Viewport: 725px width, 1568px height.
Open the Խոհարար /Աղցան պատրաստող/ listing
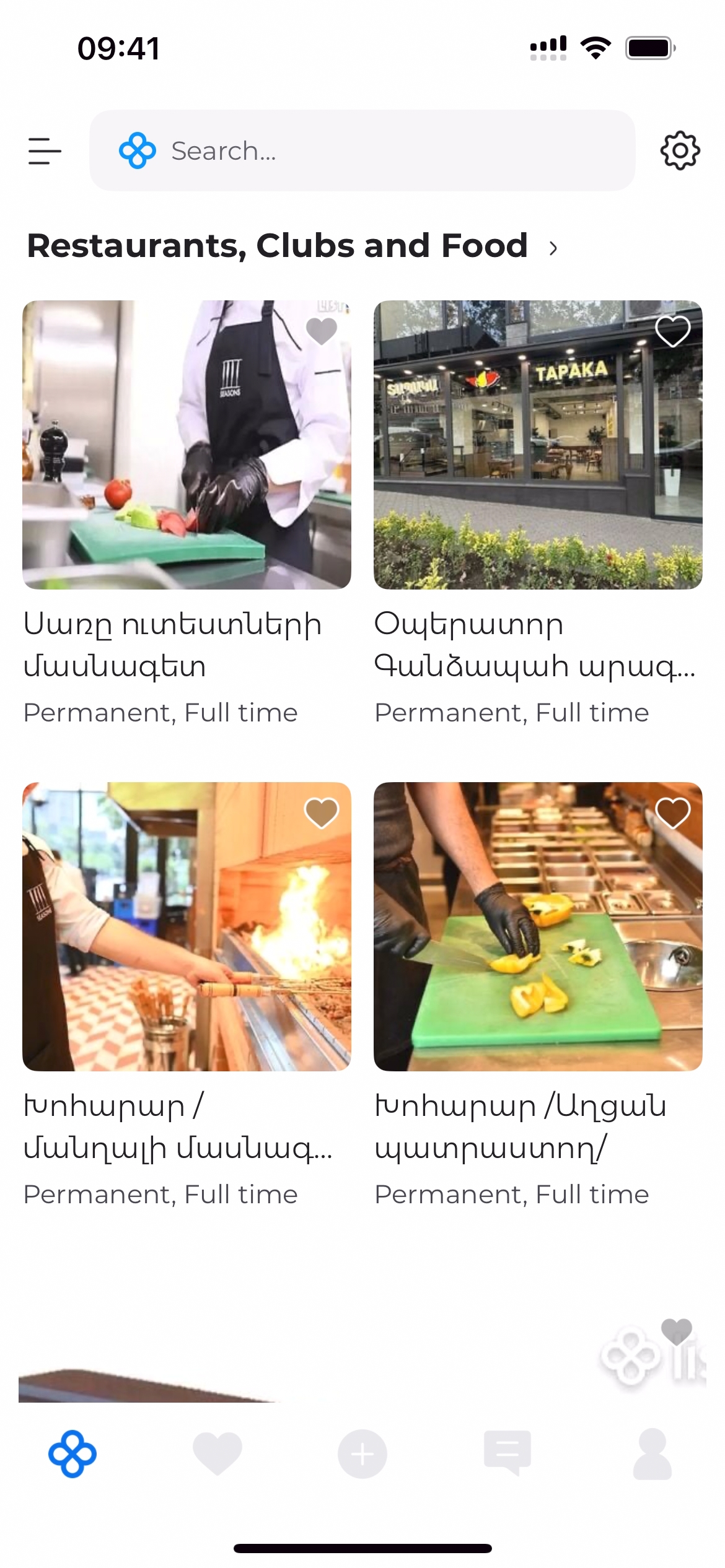[538, 926]
